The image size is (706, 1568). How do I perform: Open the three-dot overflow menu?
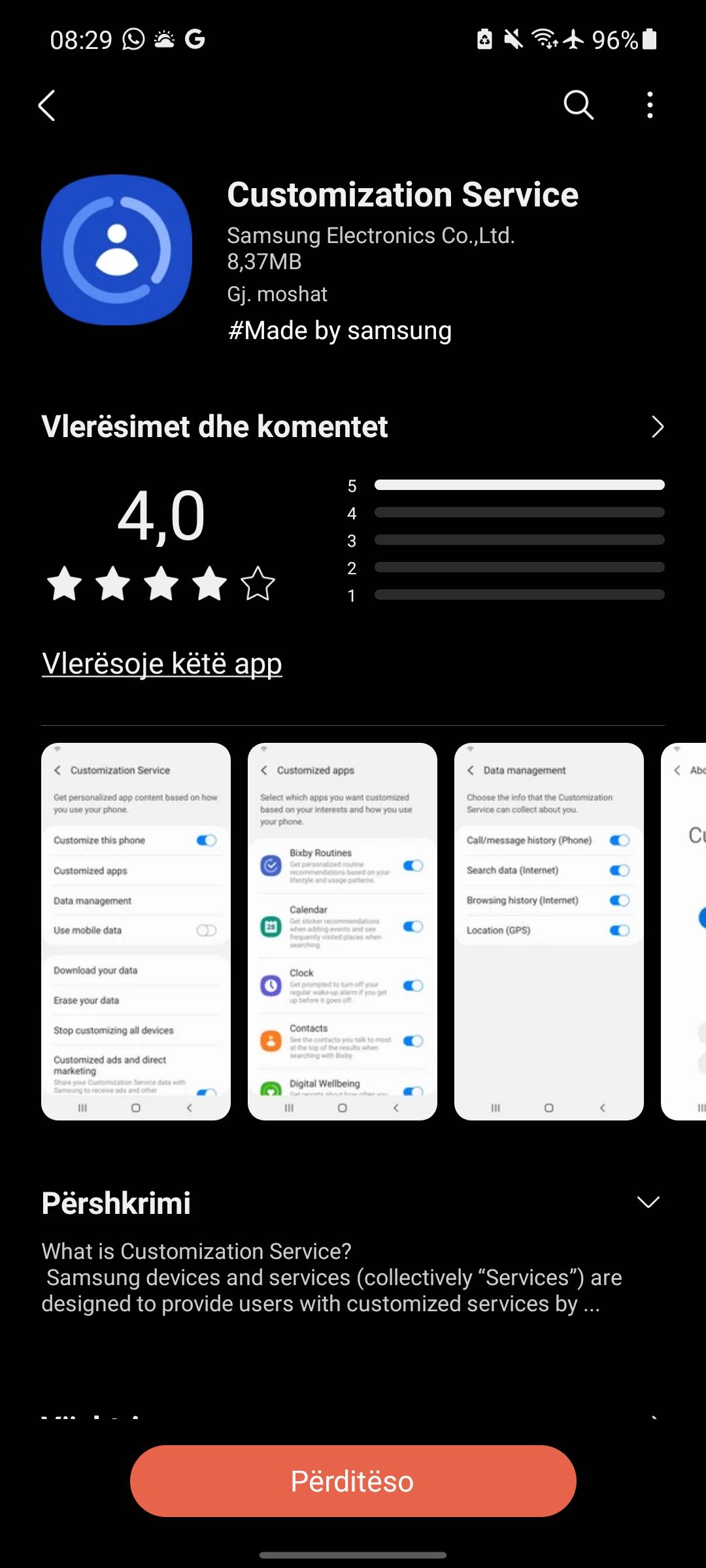649,105
